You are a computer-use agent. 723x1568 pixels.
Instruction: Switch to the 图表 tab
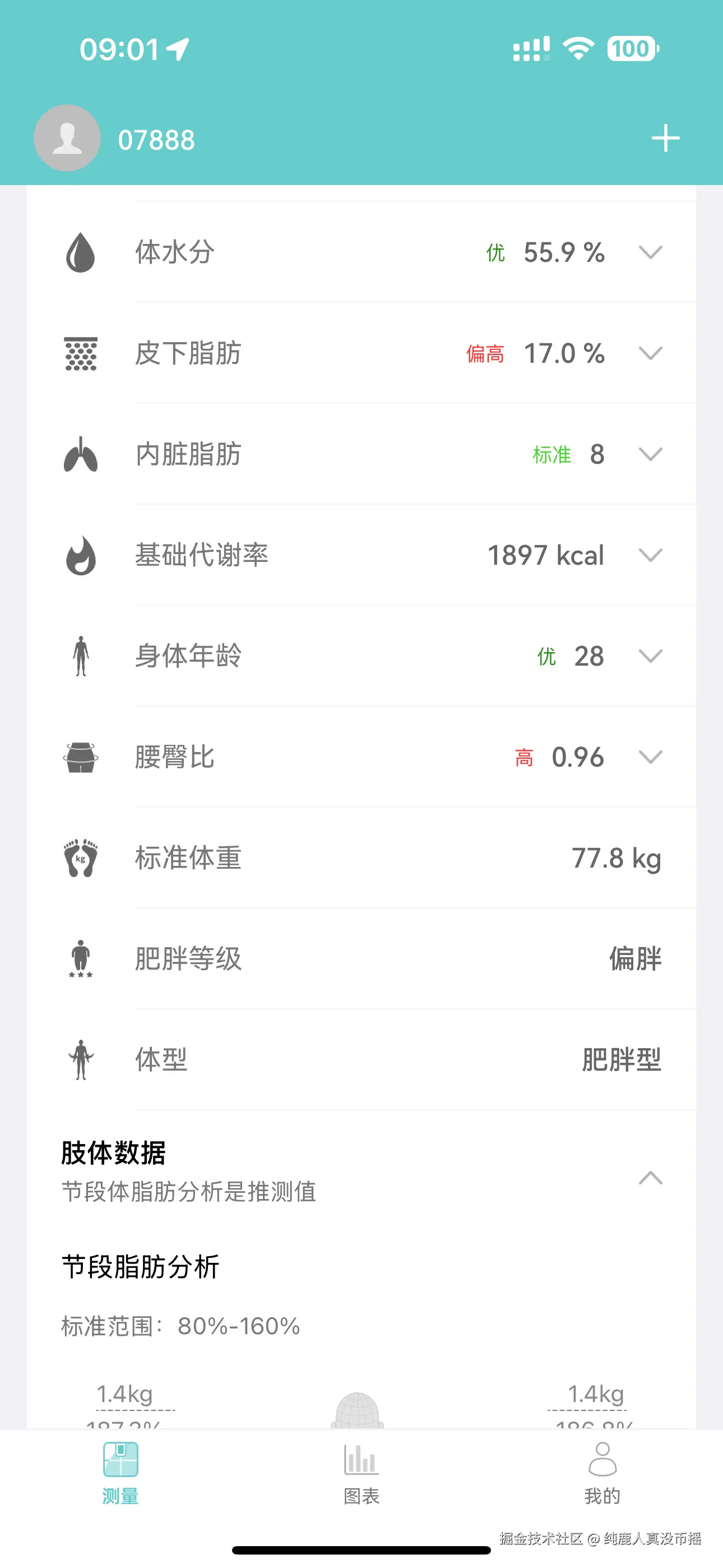(x=361, y=1470)
